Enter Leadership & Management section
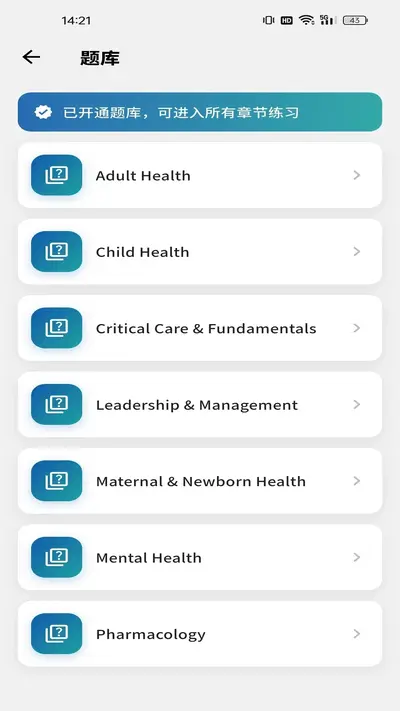400x711 pixels. [200, 404]
